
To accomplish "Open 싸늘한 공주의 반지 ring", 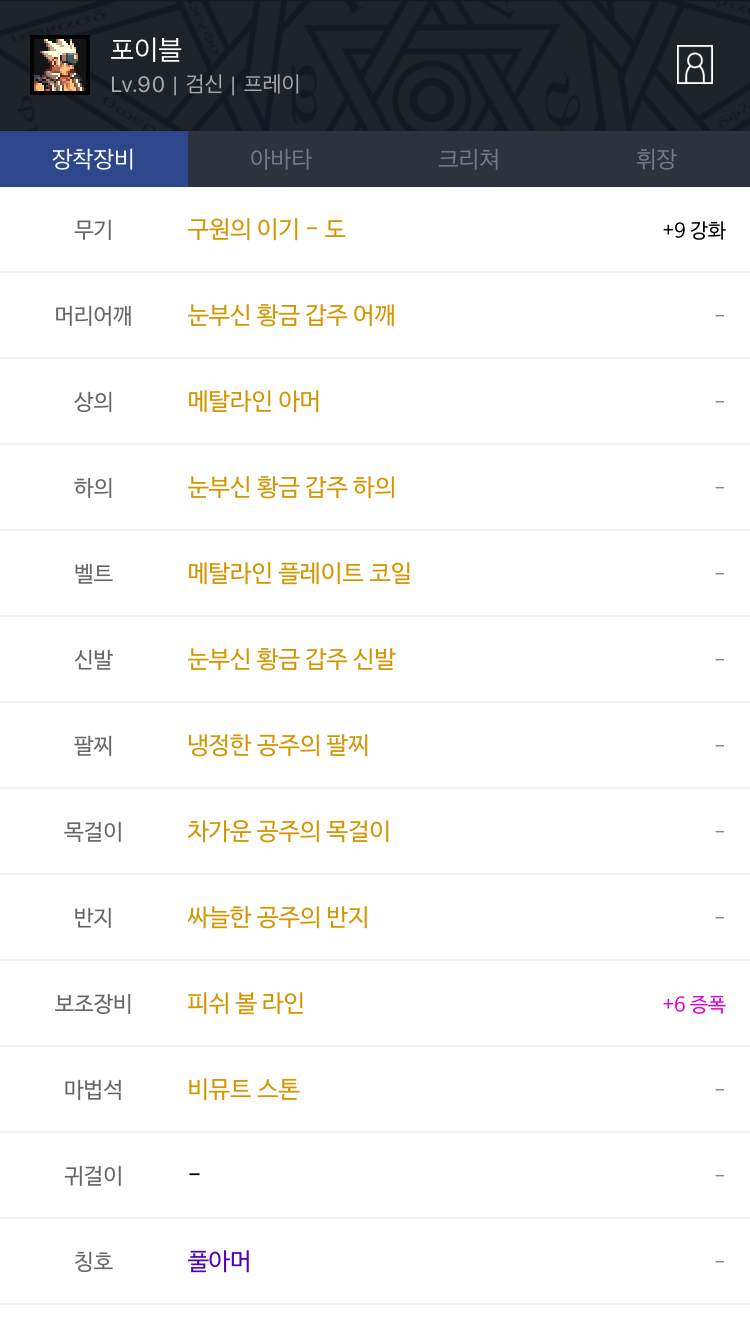I will tap(278, 917).
